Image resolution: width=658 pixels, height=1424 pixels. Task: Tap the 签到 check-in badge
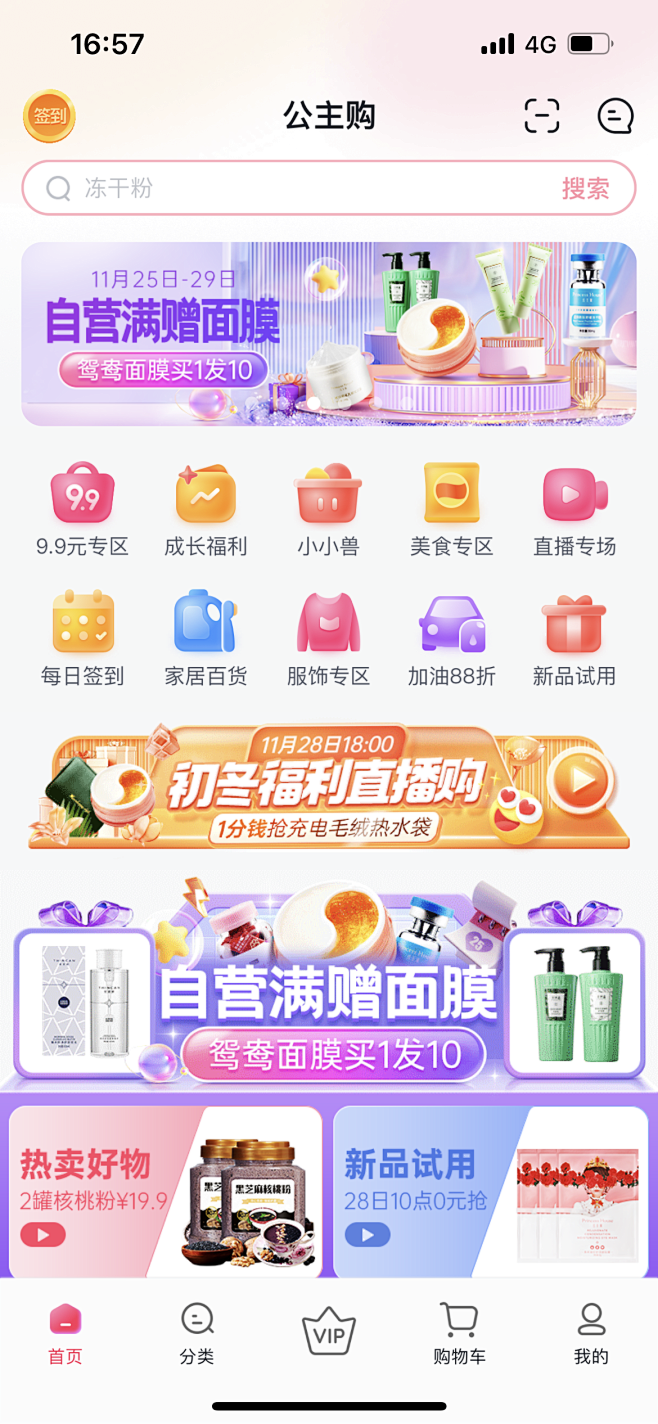pos(49,116)
